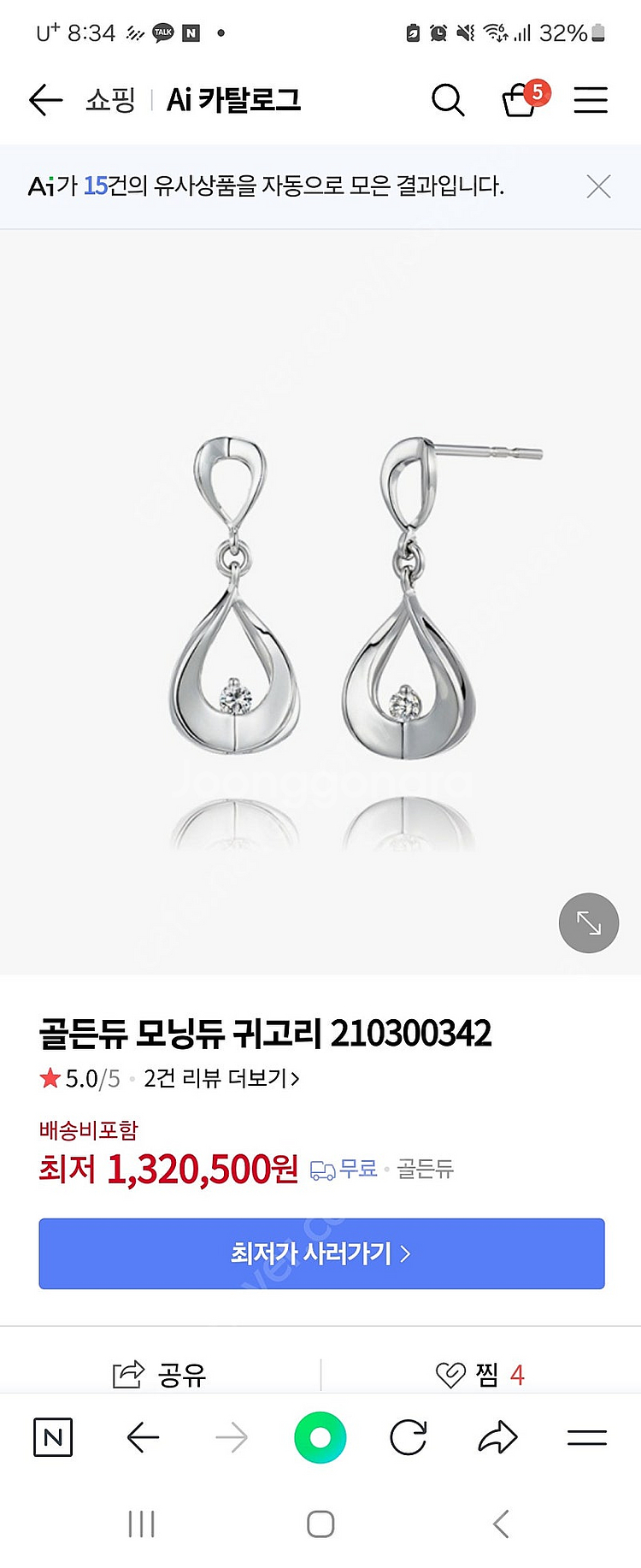Tap the green circle button in toolbar
641x1568 pixels.
(320, 1437)
